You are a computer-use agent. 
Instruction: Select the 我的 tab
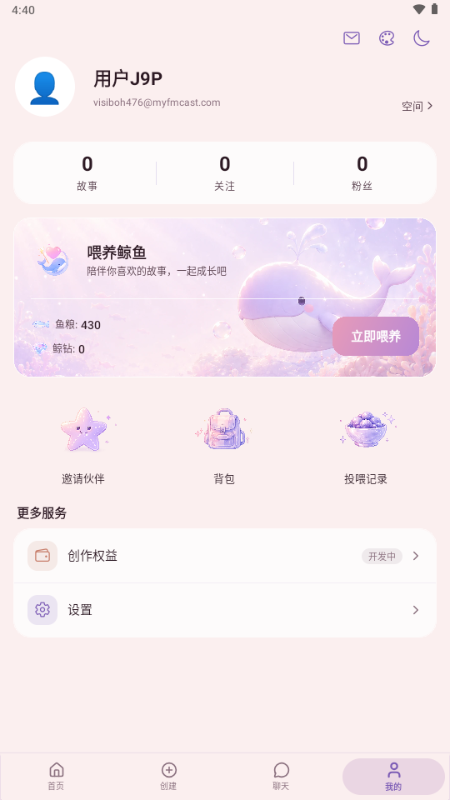click(x=393, y=776)
